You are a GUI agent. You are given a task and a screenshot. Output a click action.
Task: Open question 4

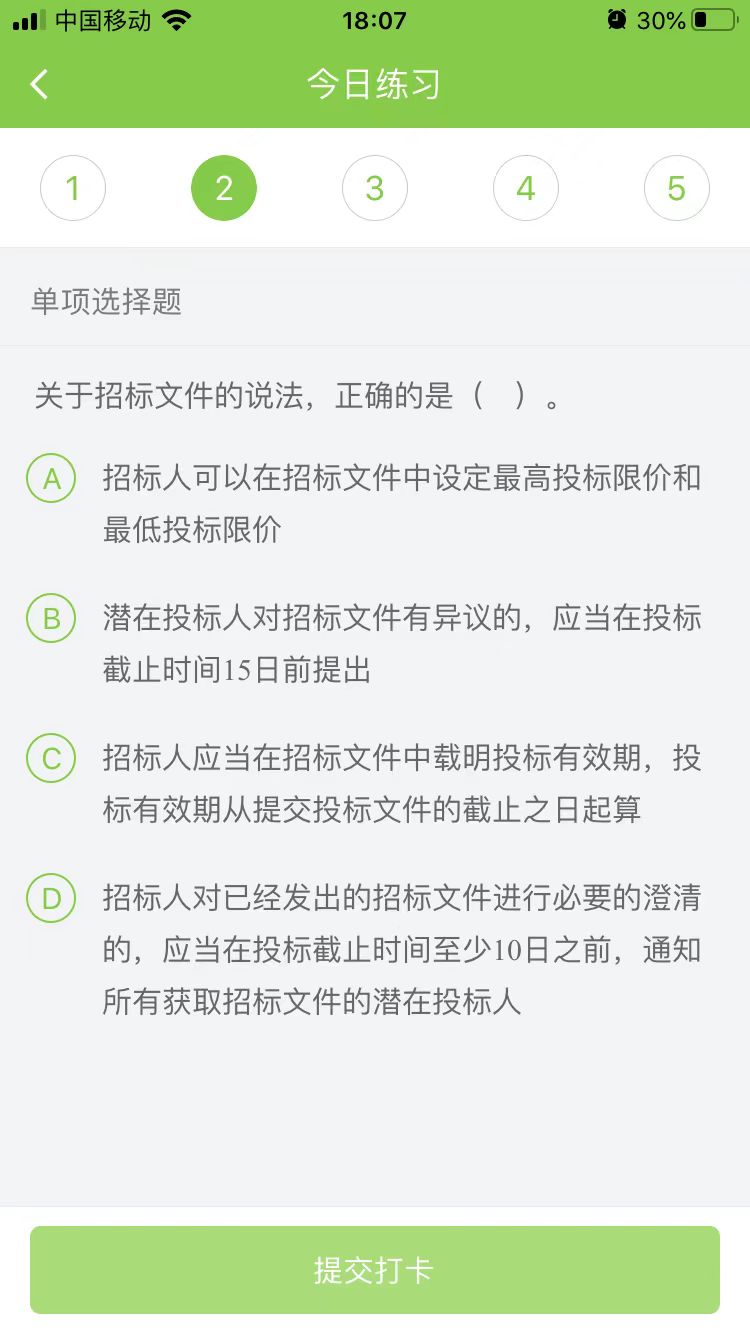point(526,188)
